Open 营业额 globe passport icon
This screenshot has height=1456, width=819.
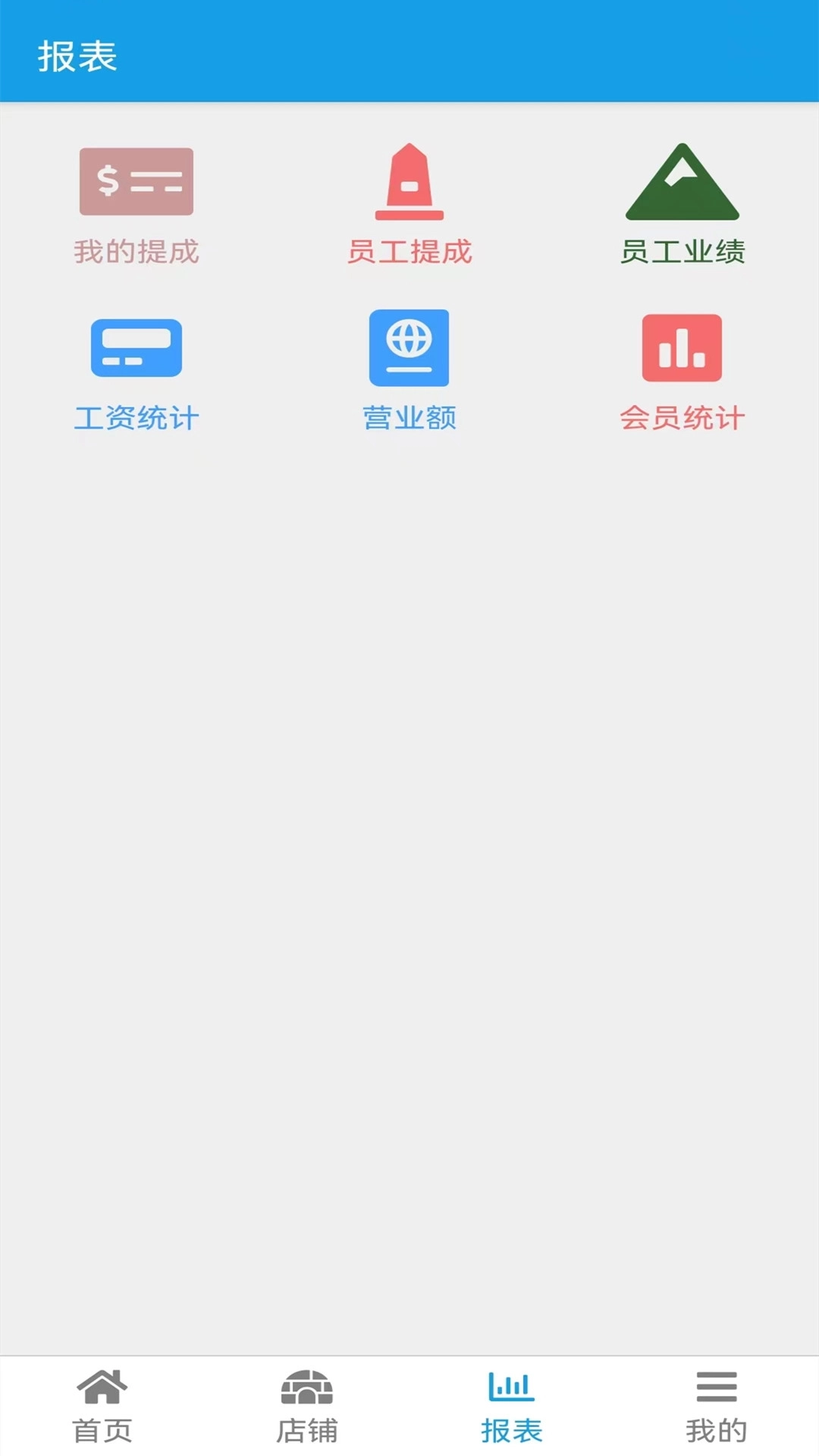click(x=409, y=348)
